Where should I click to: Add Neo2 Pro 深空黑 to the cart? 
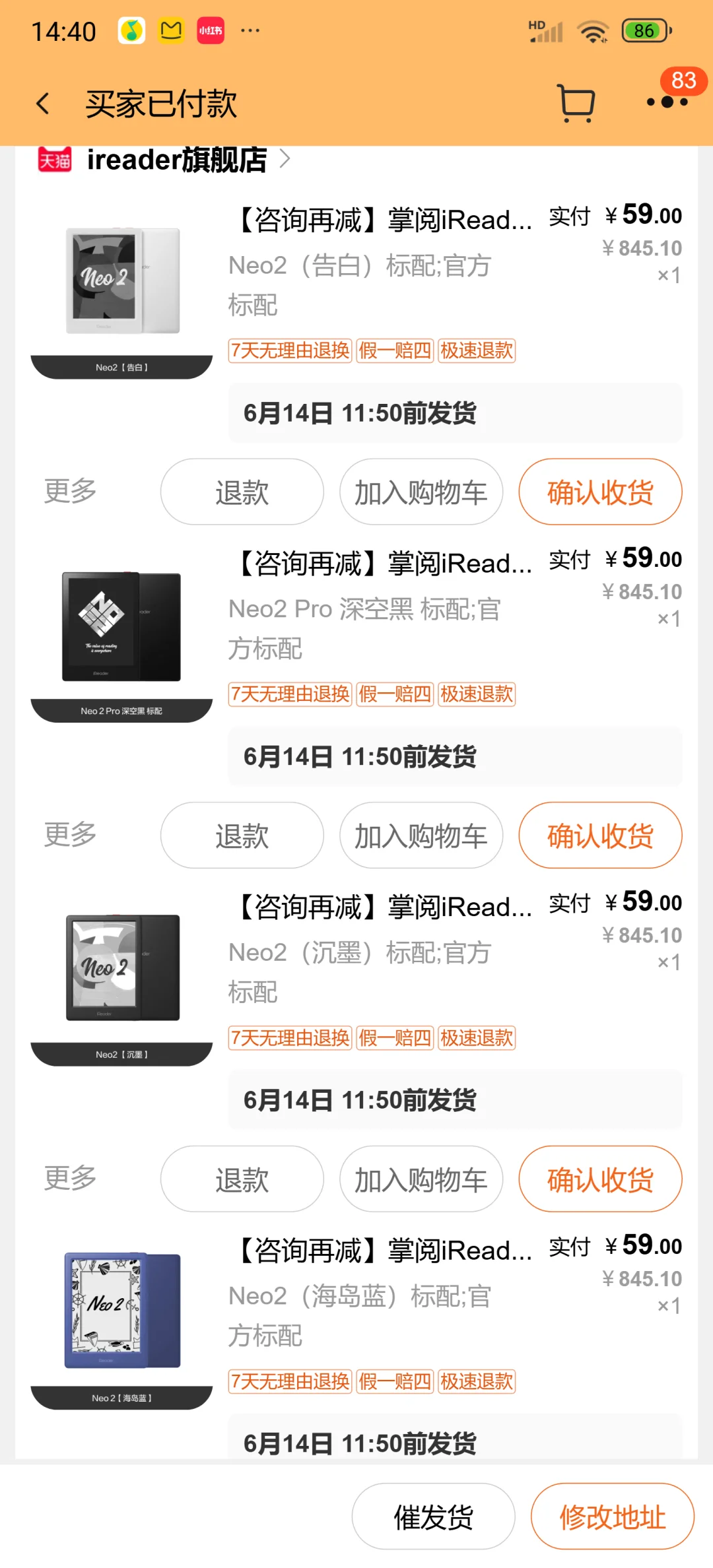coord(421,835)
